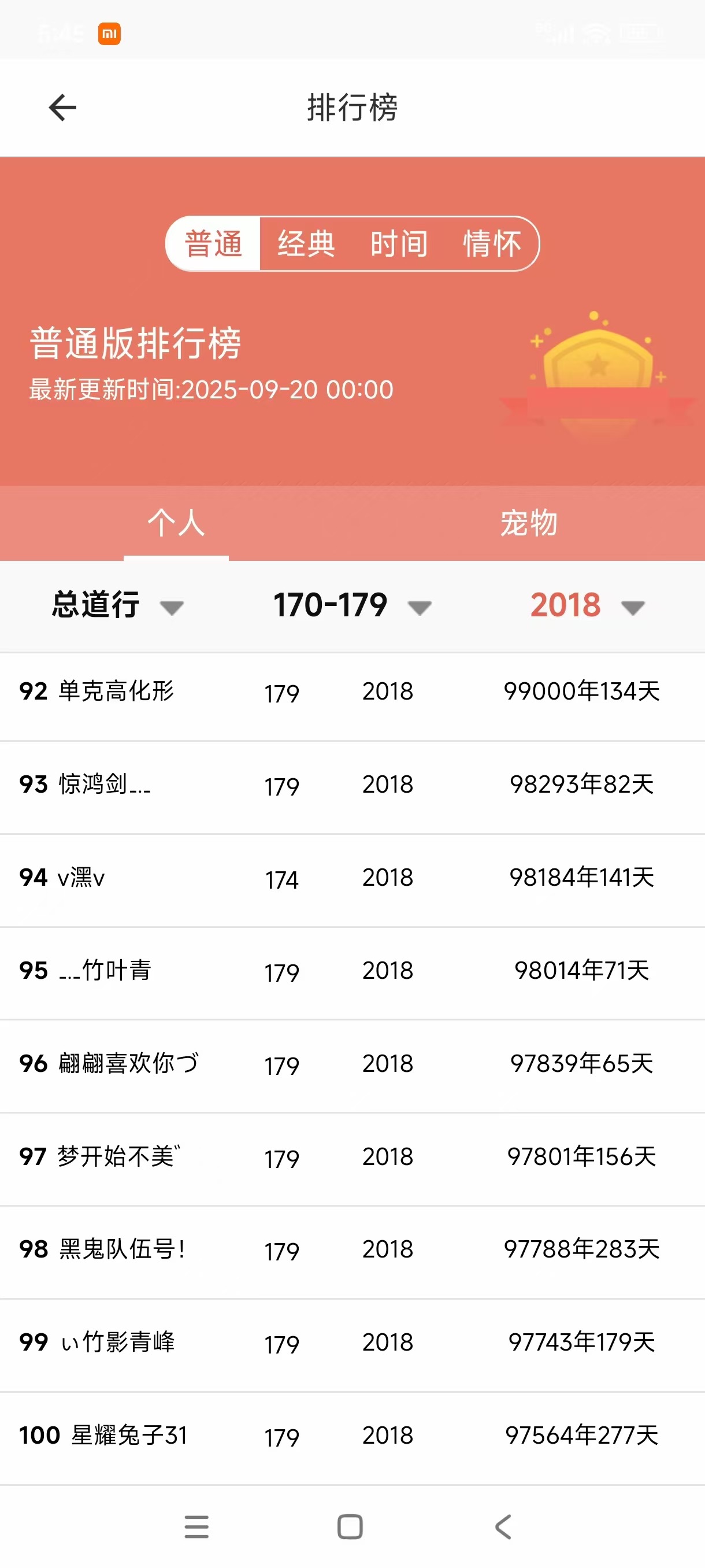The image size is (705, 1568).
Task: Open the system recent apps menu
Action: tap(196, 1526)
